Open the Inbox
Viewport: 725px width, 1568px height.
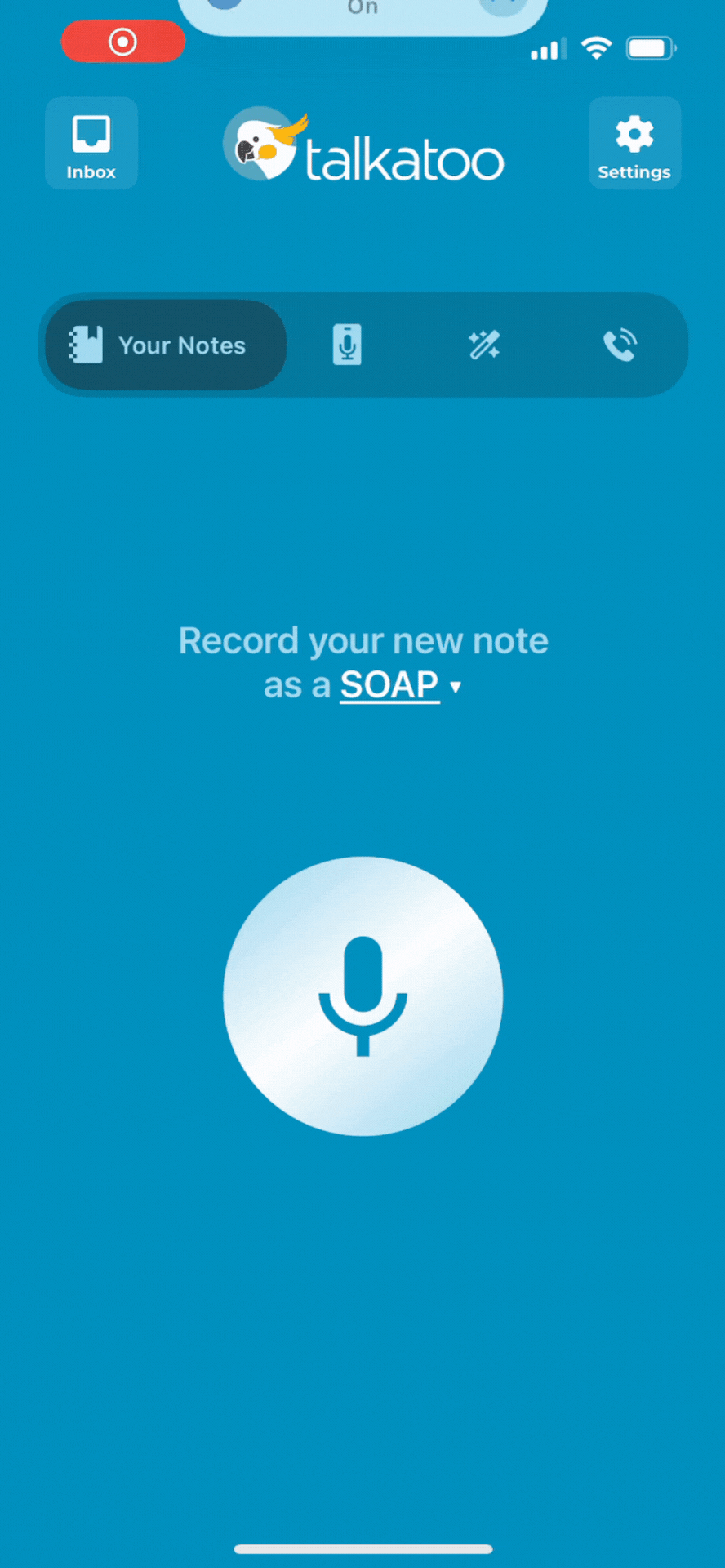click(x=91, y=144)
